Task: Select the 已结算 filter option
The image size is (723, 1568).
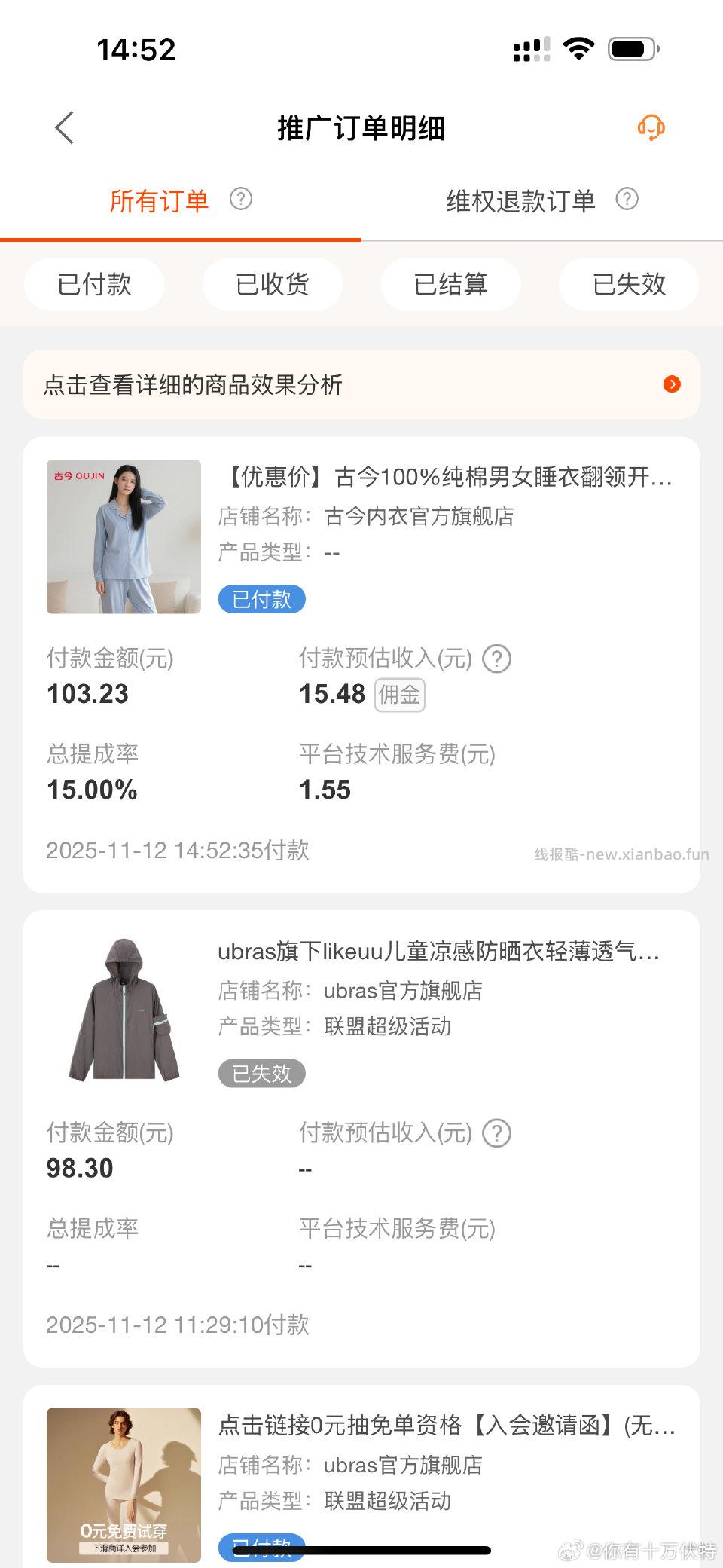Action: pyautogui.click(x=450, y=284)
